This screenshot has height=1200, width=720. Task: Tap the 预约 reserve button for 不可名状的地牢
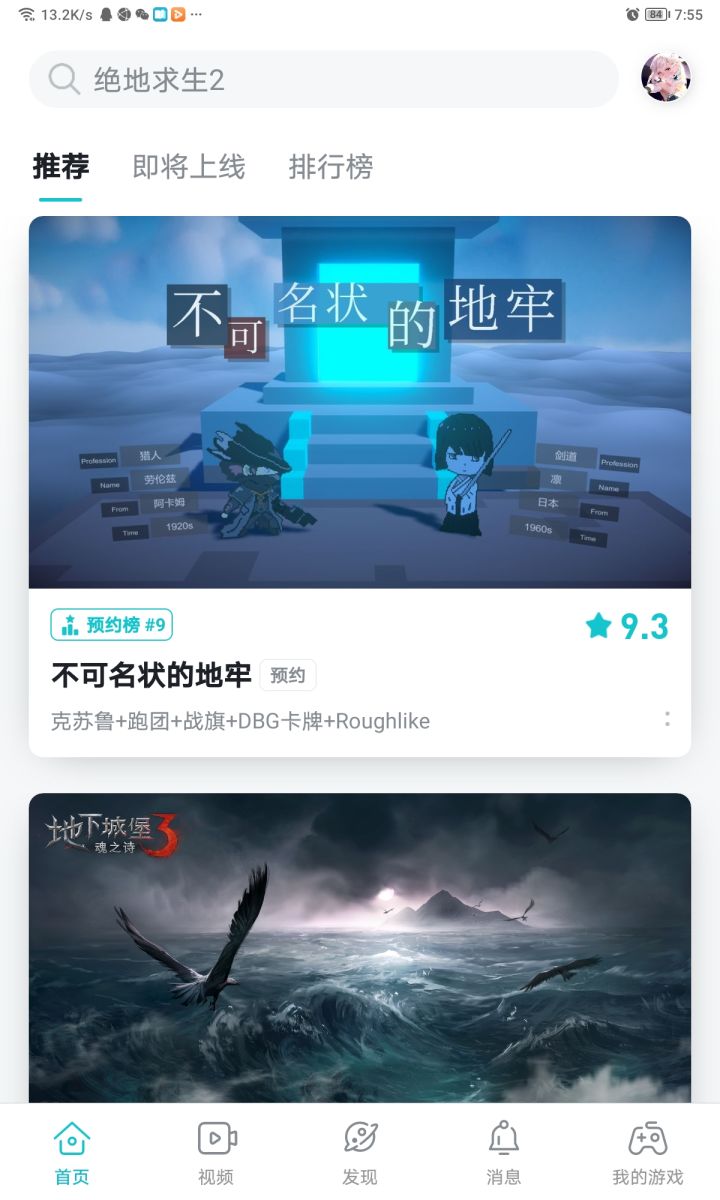coord(288,675)
